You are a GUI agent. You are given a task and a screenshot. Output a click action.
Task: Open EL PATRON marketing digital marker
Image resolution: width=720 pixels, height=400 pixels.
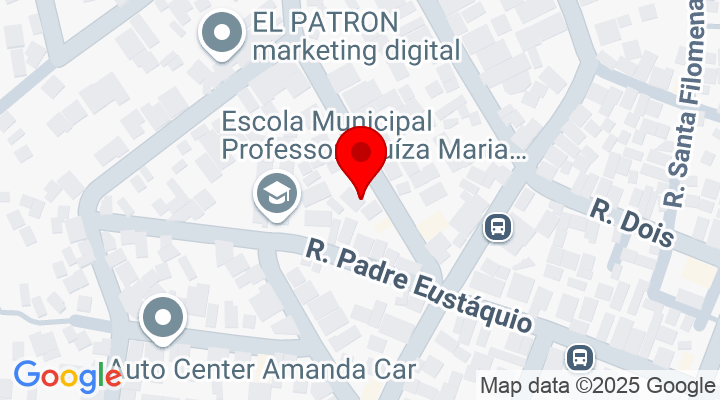(x=223, y=35)
